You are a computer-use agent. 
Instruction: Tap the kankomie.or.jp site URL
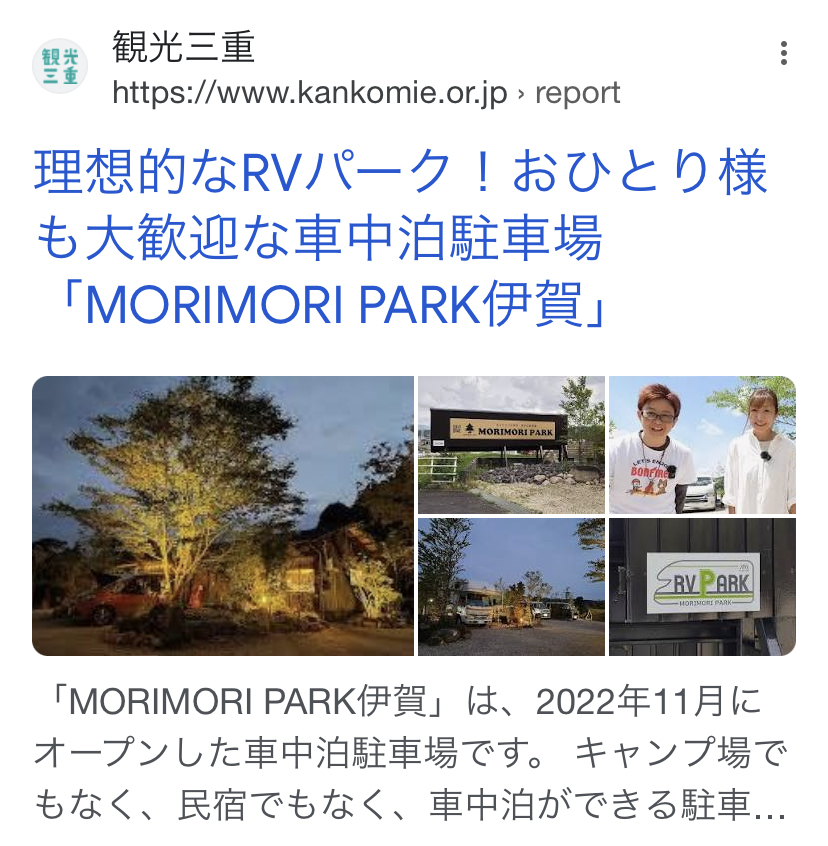click(x=311, y=93)
